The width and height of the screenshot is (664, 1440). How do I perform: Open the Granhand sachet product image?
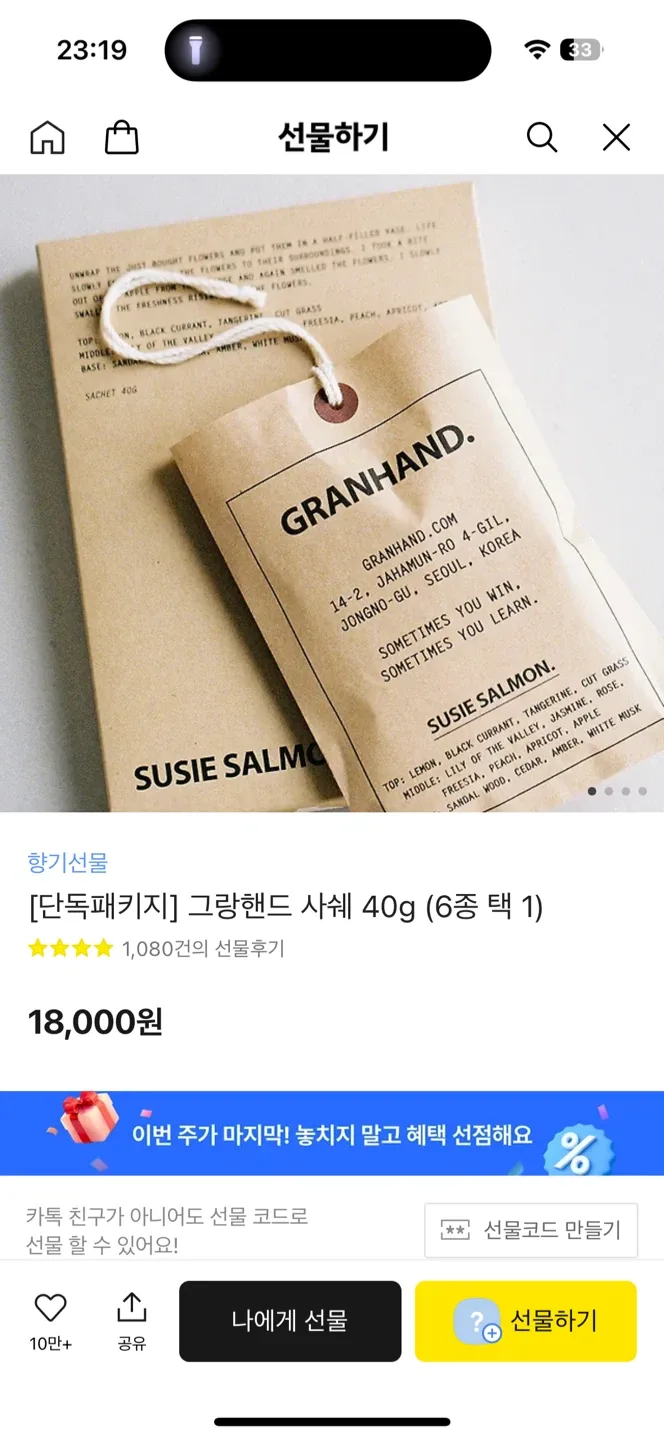point(332,493)
